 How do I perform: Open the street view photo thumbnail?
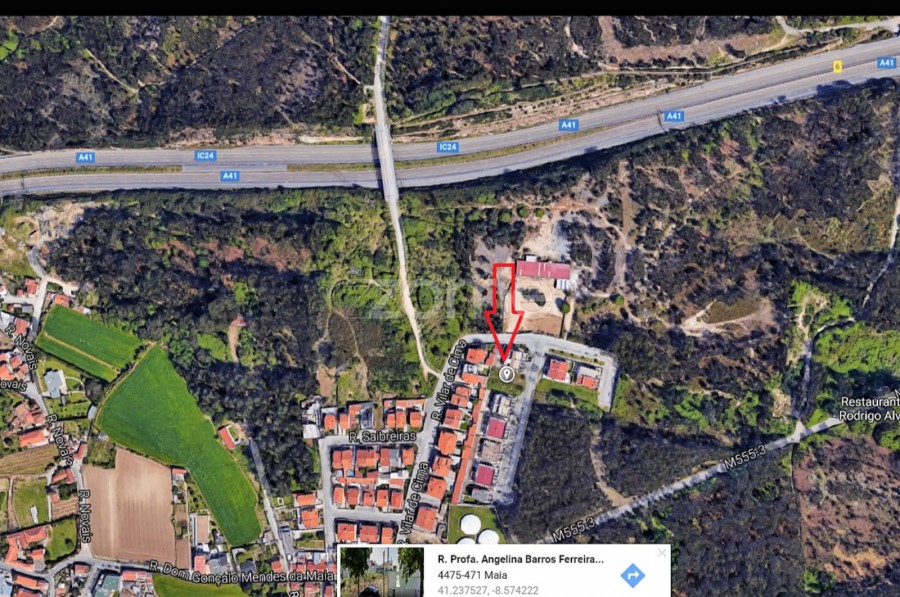tap(382, 572)
